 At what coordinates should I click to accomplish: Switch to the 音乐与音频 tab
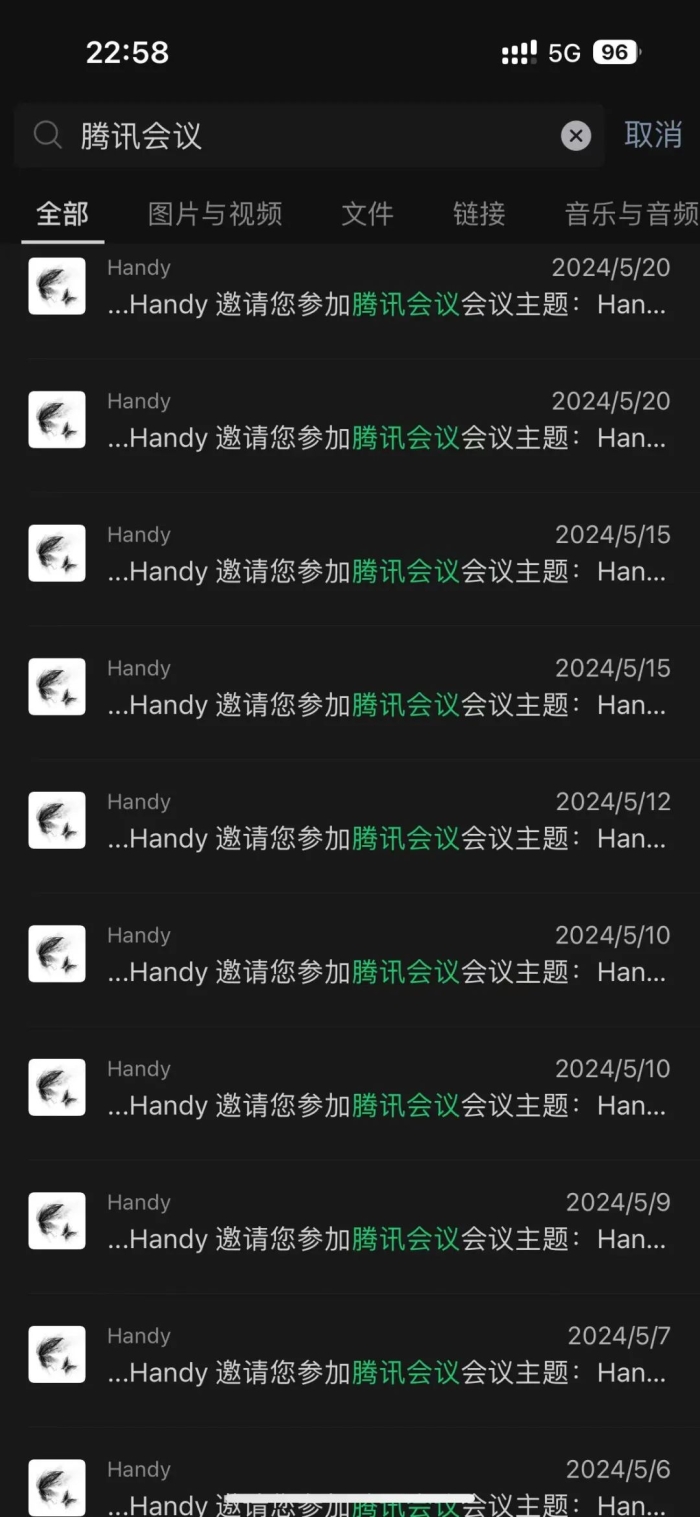630,214
